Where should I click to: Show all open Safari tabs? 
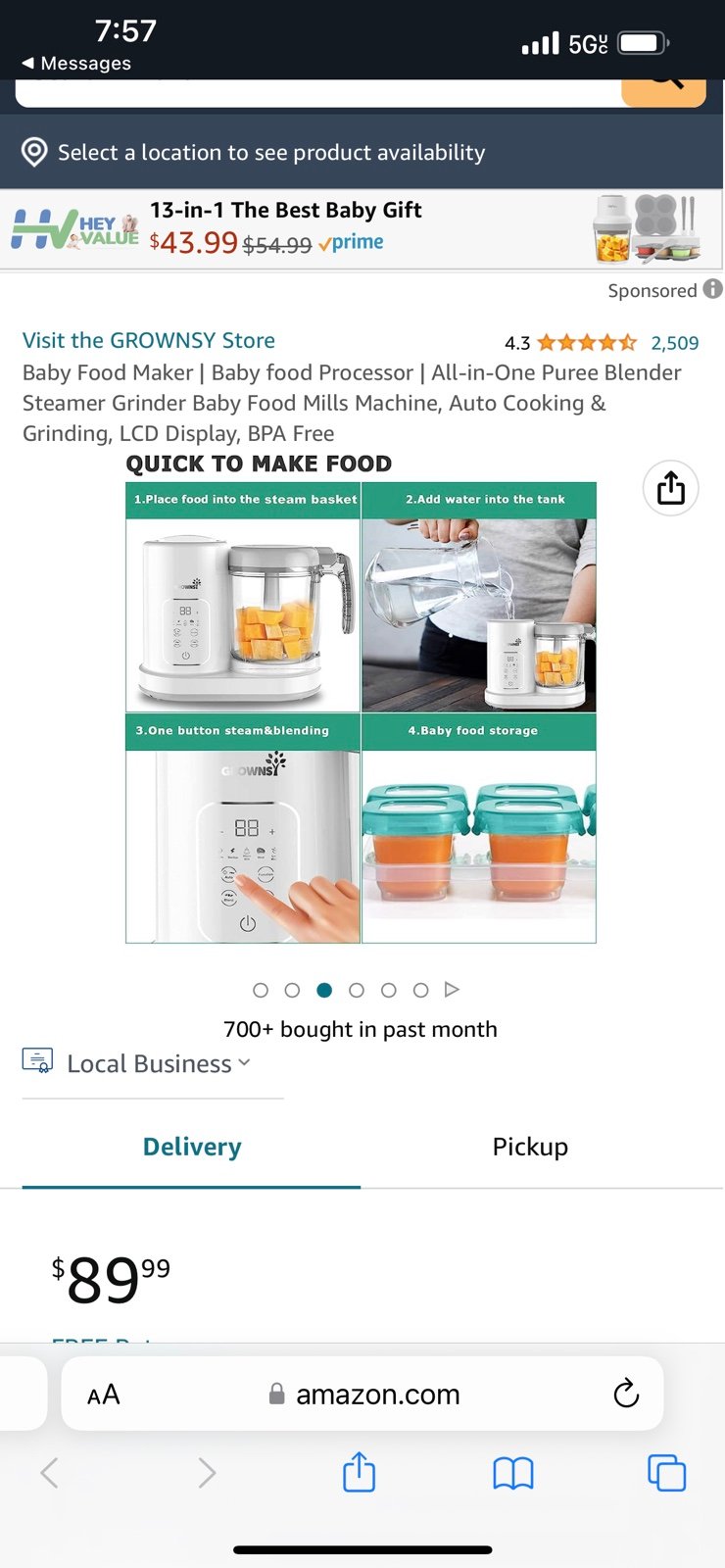point(667,1473)
